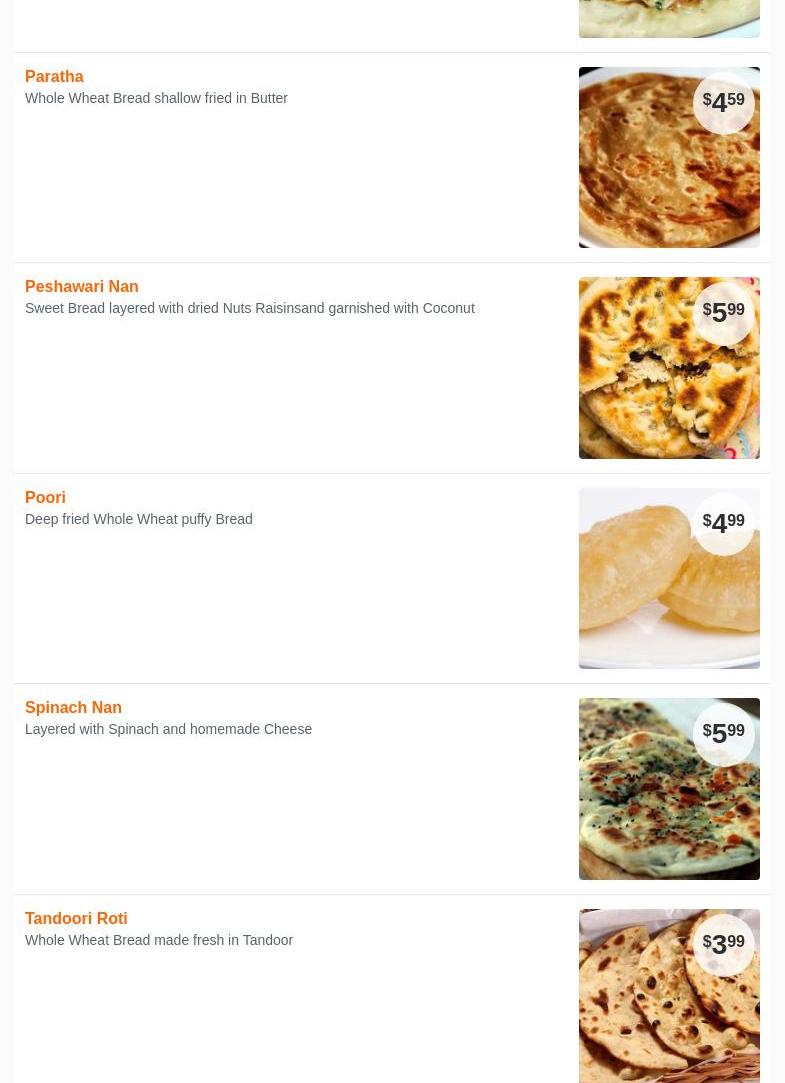Open the Paratha menu item

(54, 77)
